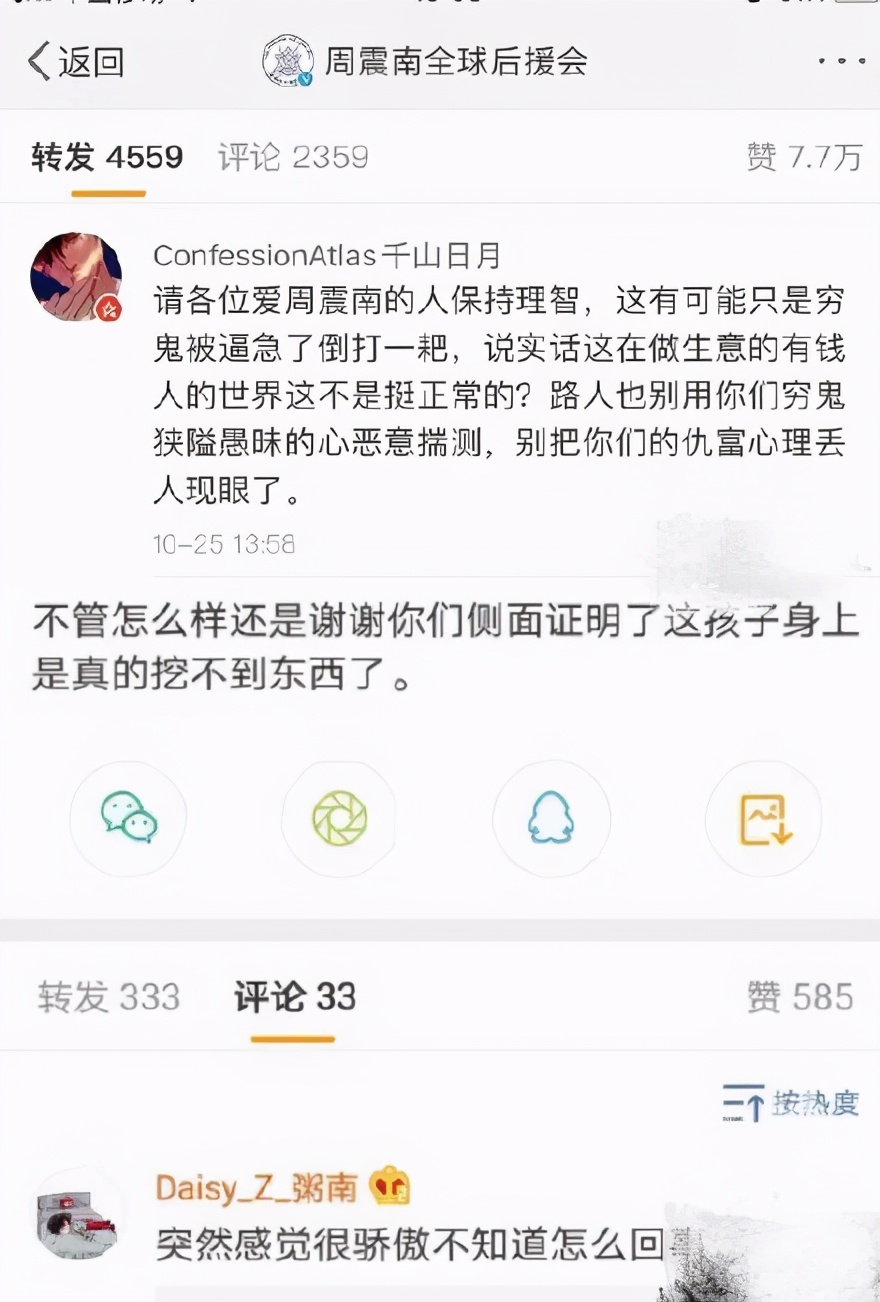The width and height of the screenshot is (880, 1302).
Task: Share the post via QQ
Action: [551, 818]
